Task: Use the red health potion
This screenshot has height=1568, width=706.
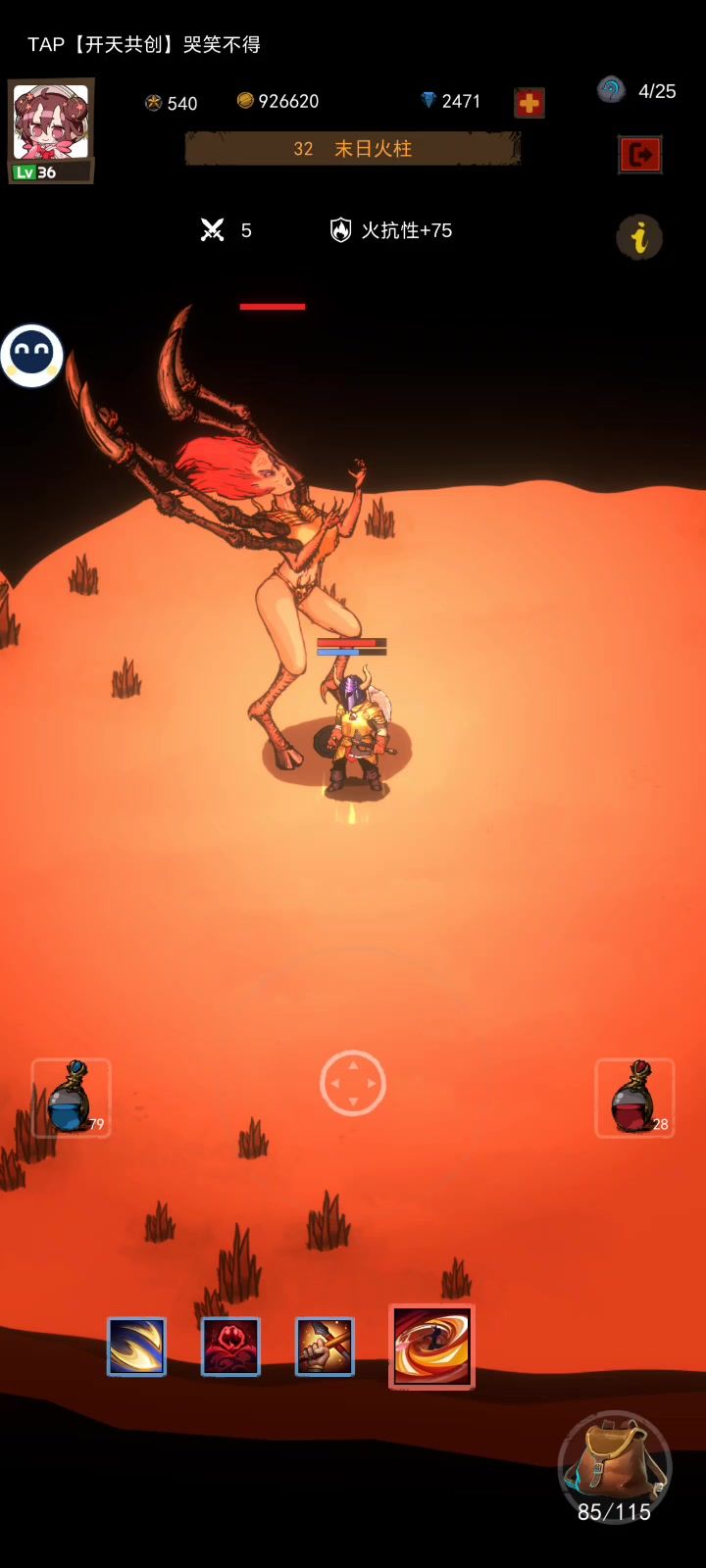Action: tap(634, 1098)
